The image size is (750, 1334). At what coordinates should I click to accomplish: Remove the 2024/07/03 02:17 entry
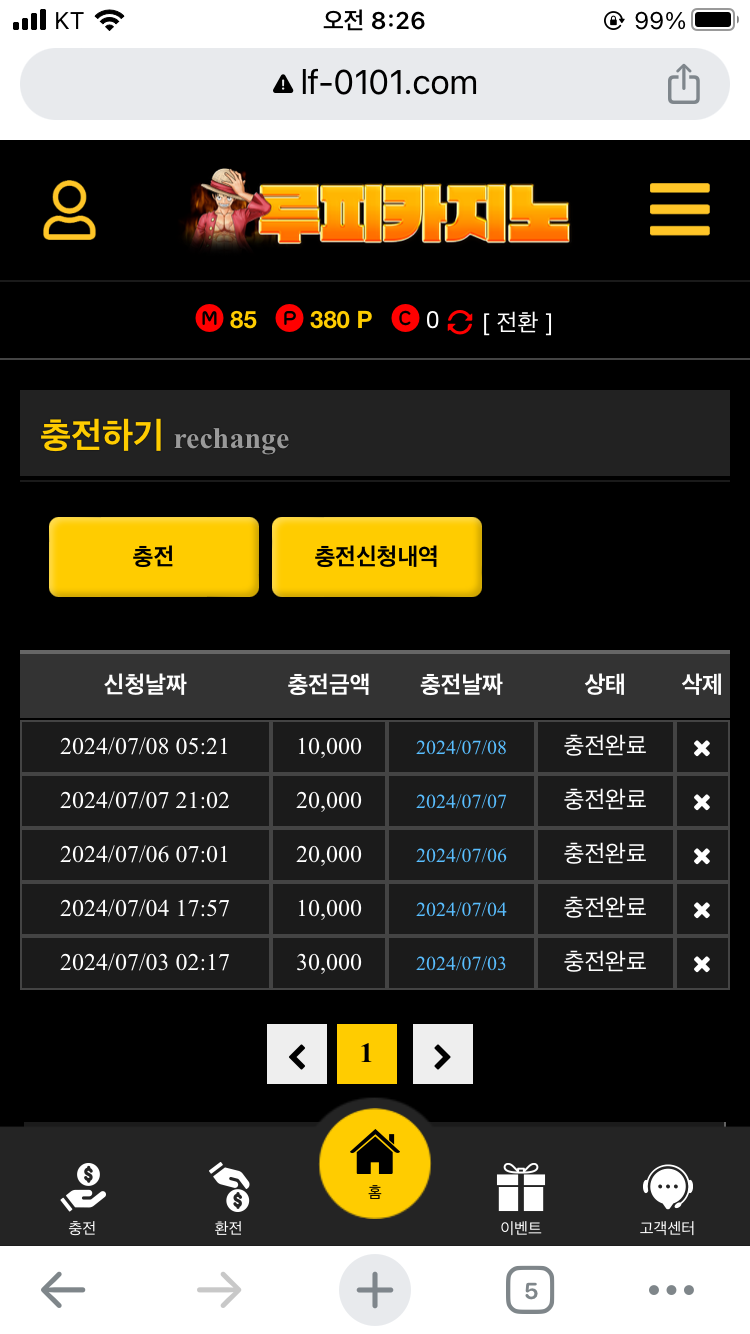702,963
